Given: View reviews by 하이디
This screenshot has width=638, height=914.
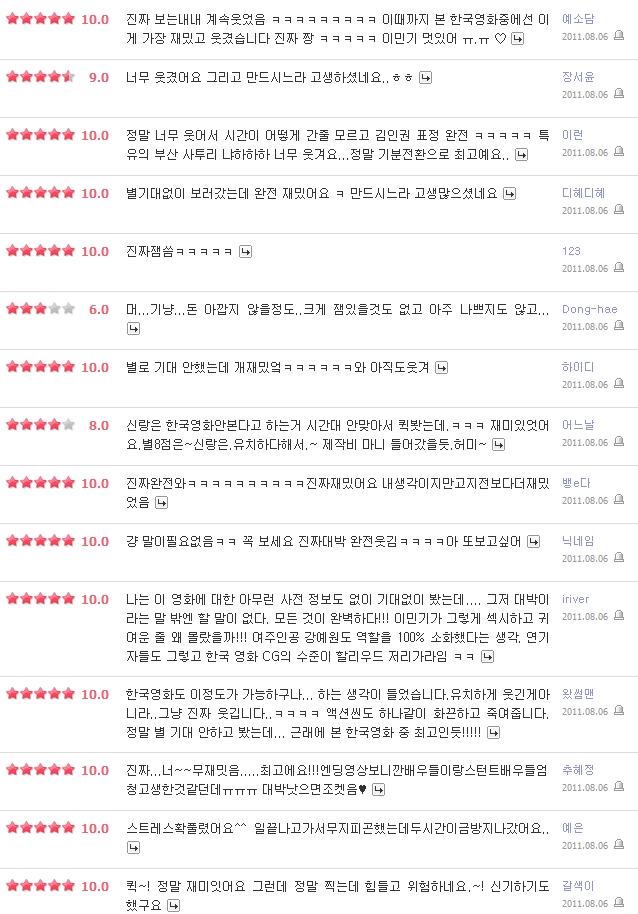Looking at the screenshot, I should [577, 367].
